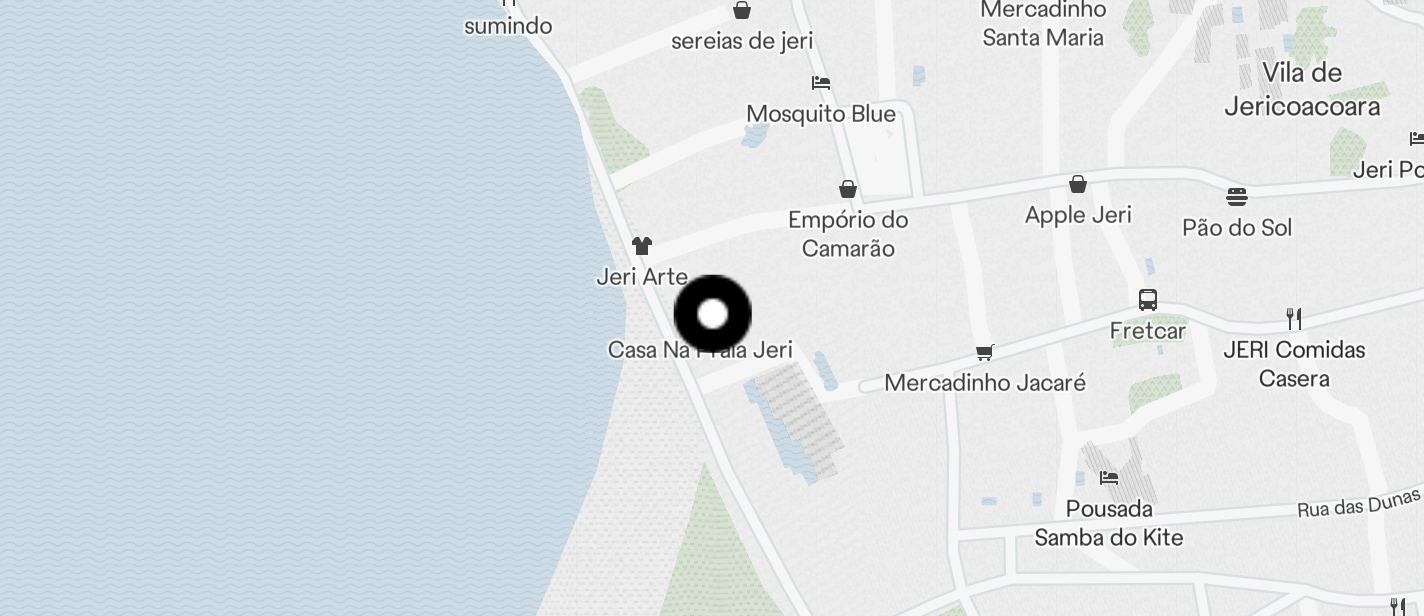This screenshot has height=616, width=1424.
Task: Open the Pousada Samba do Kite marker
Action: [1108, 478]
